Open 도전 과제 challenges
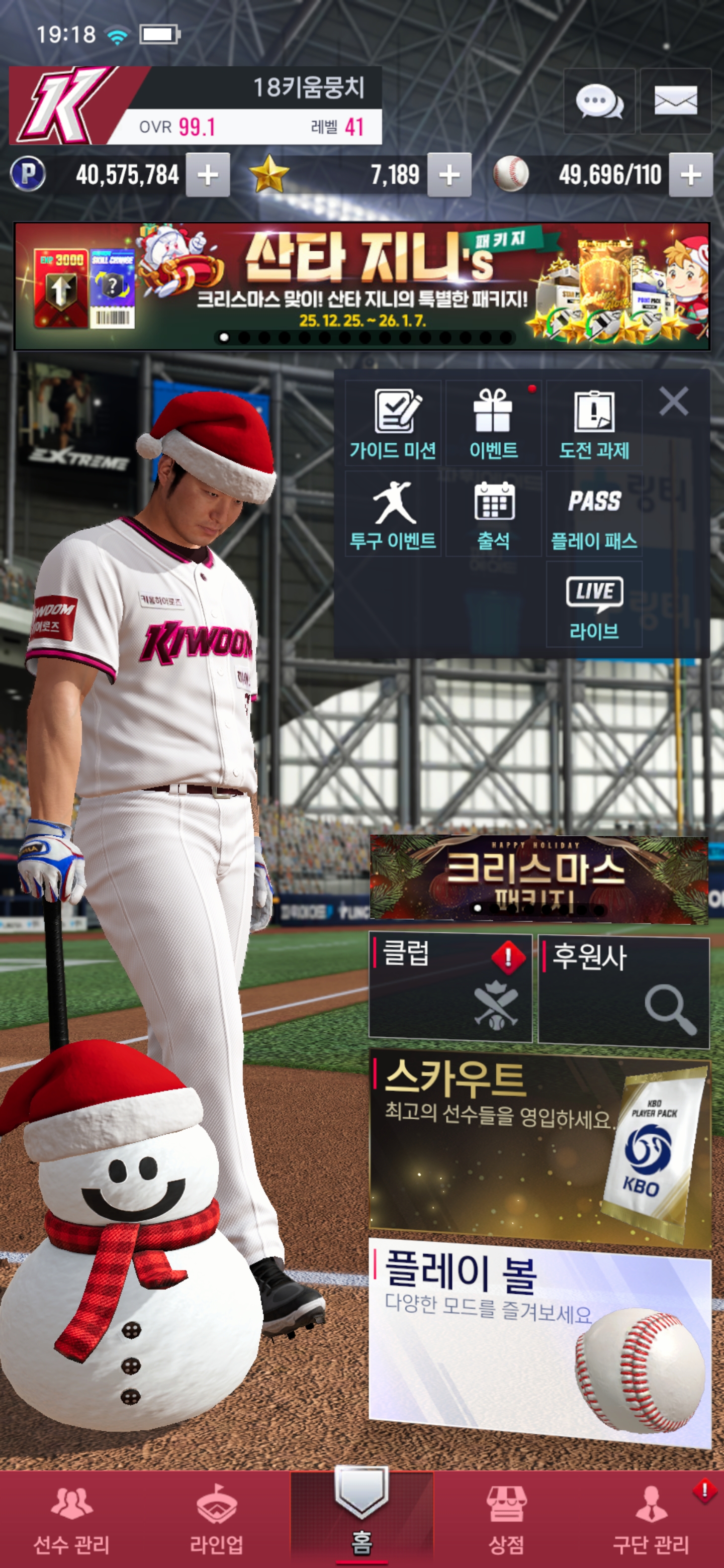The width and height of the screenshot is (724, 1568). (594, 424)
